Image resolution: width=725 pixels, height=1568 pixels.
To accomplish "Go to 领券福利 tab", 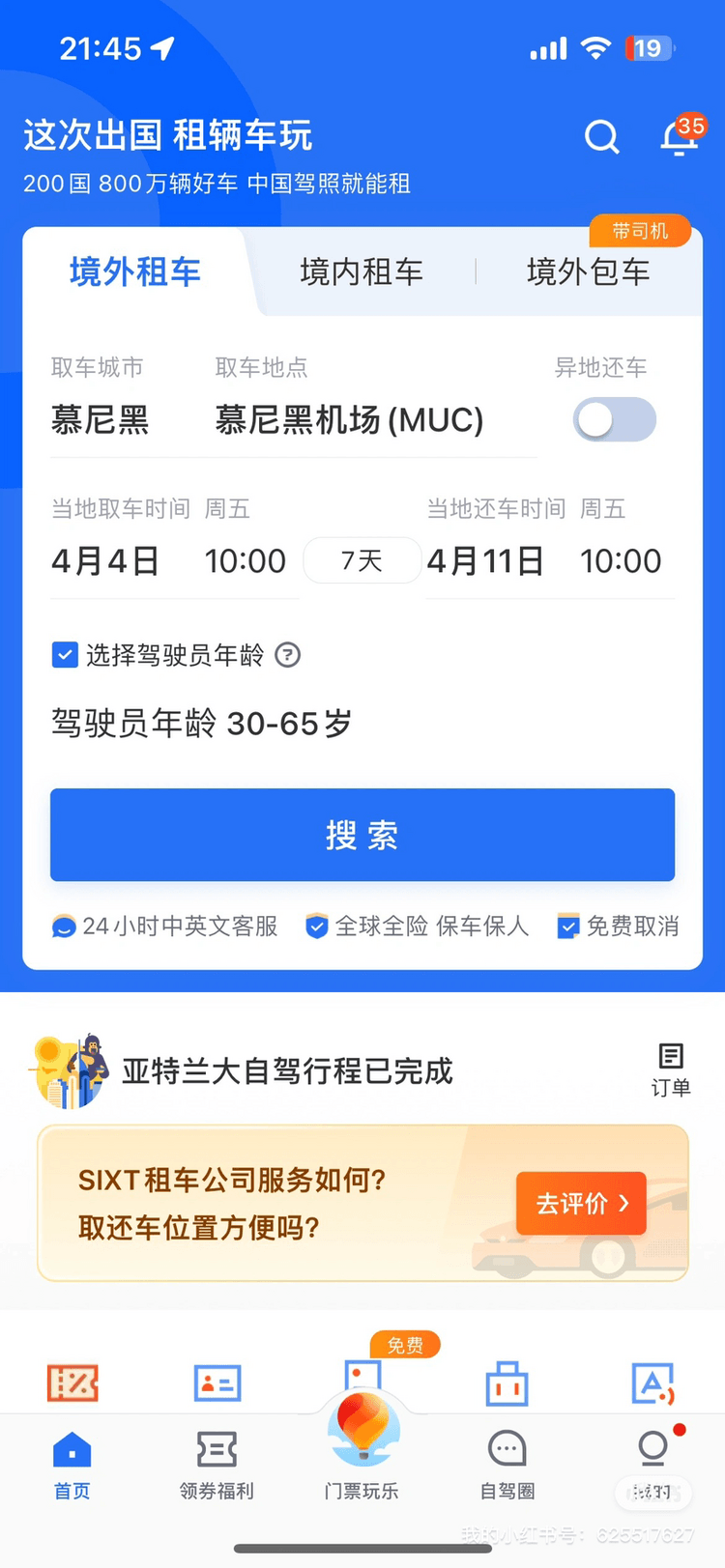I will (217, 1465).
